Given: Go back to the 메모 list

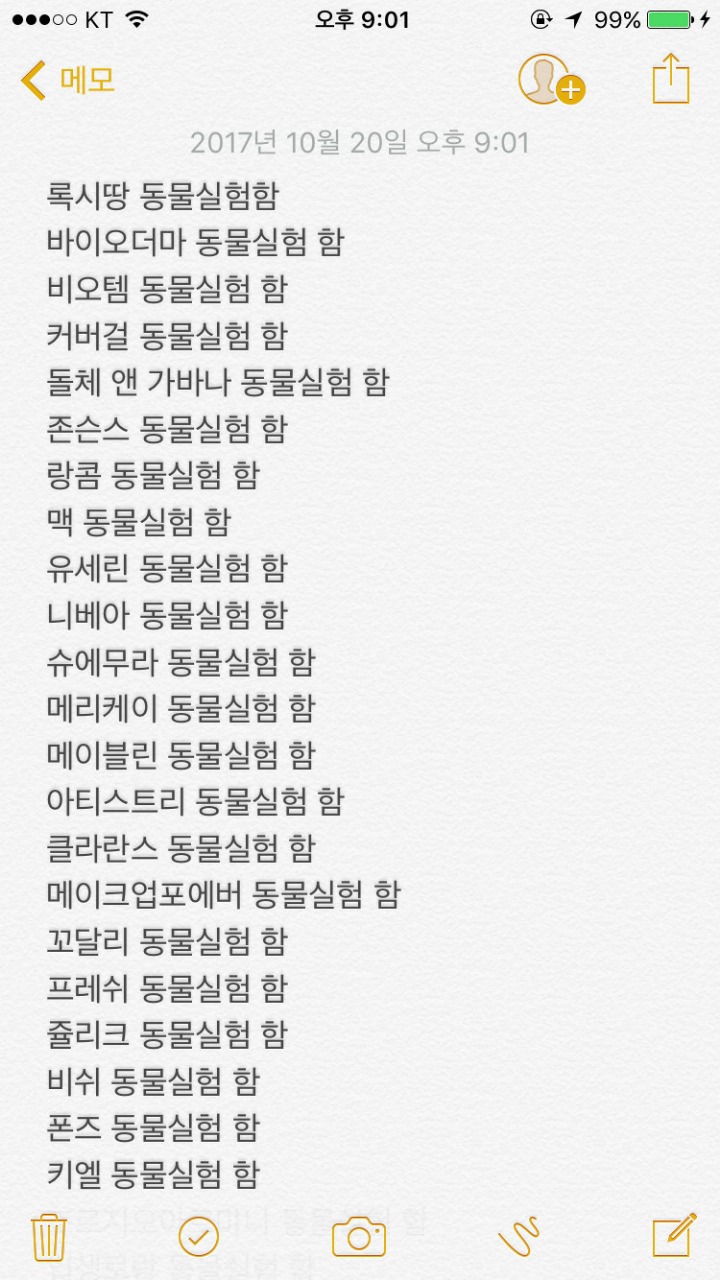Looking at the screenshot, I should coord(66,80).
